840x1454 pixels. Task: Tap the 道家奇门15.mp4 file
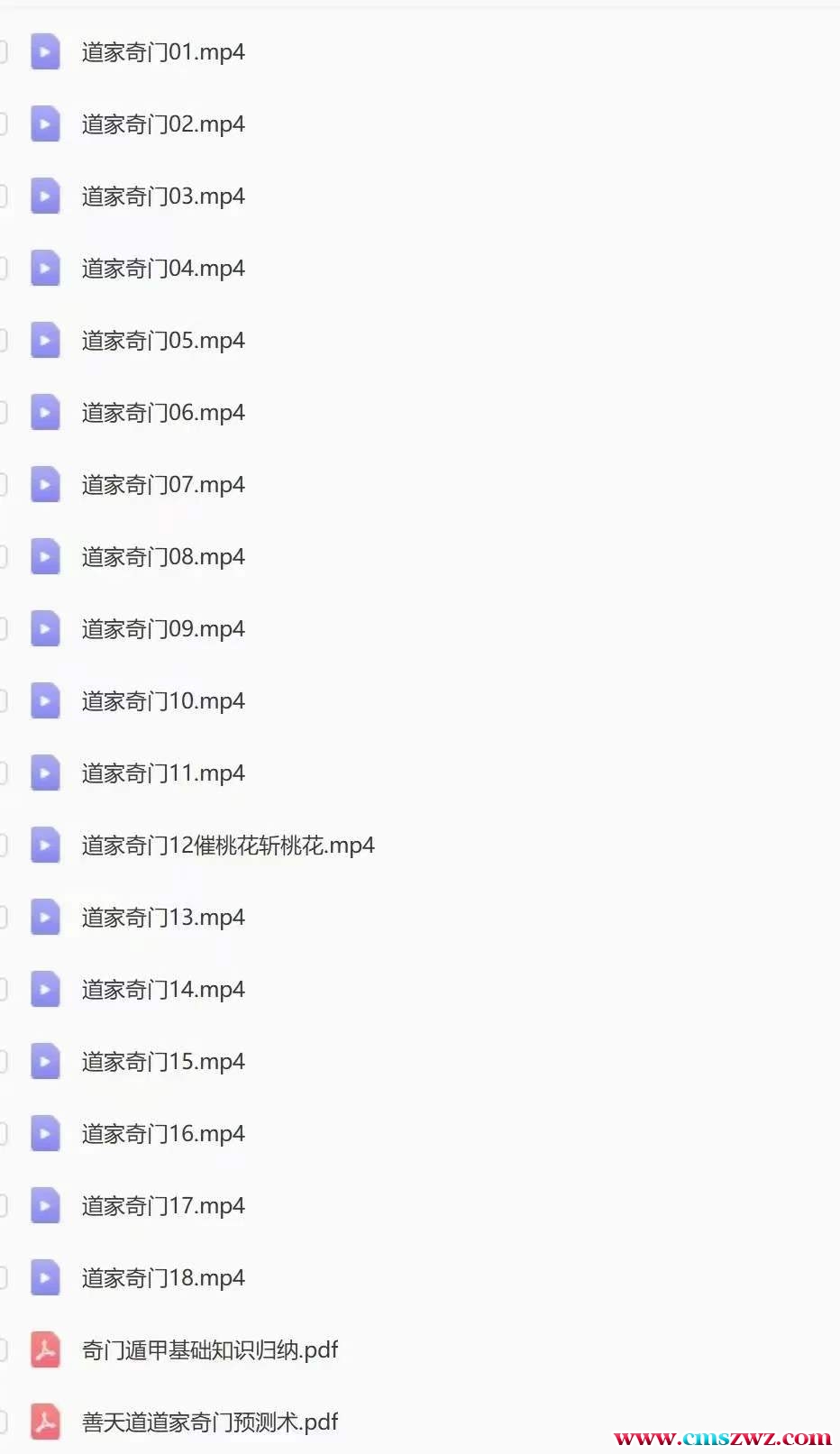pos(163,1062)
